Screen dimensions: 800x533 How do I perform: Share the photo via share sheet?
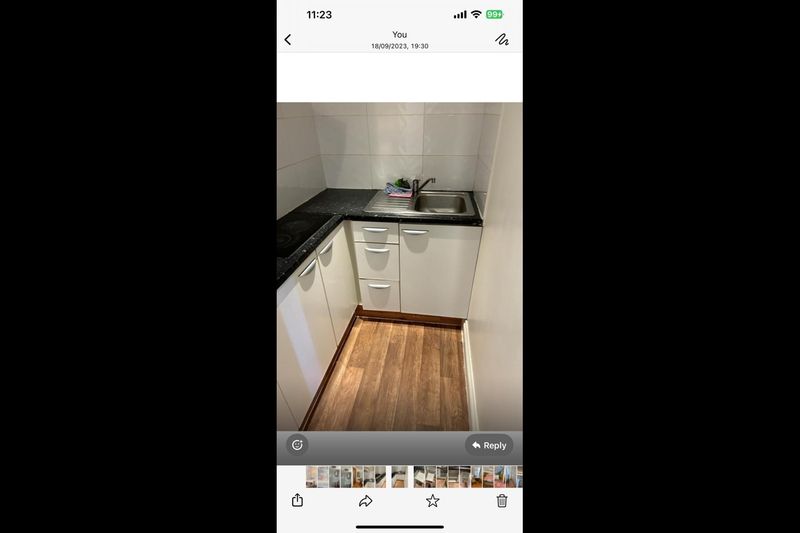[x=297, y=500]
